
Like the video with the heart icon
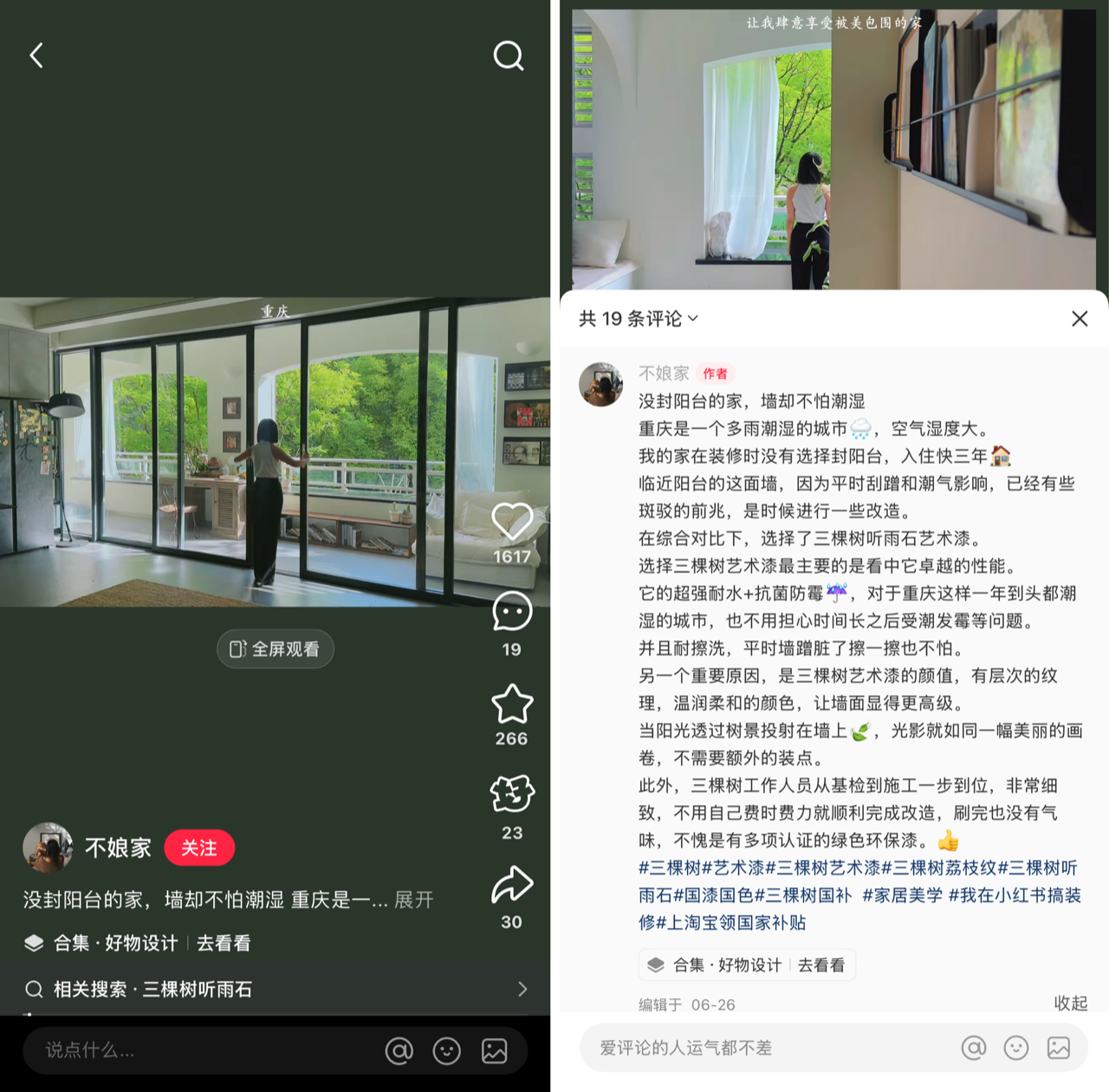(511, 523)
